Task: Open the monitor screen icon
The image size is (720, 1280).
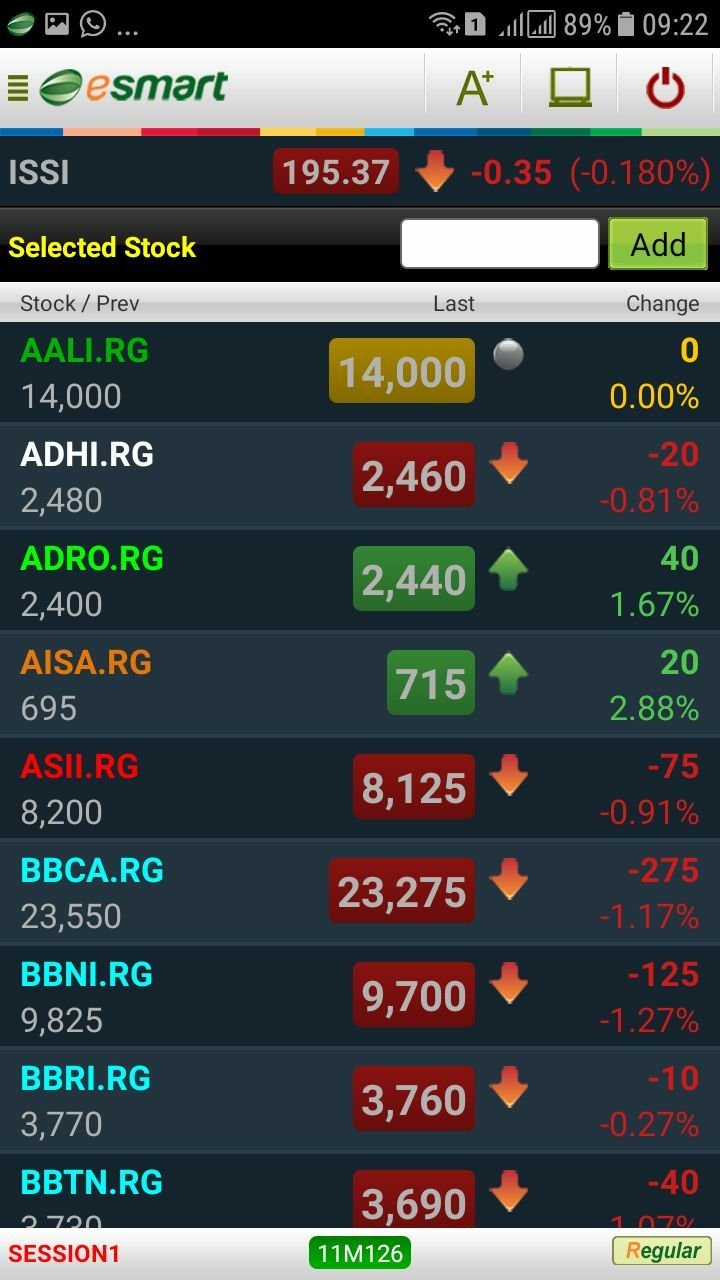Action: point(570,88)
